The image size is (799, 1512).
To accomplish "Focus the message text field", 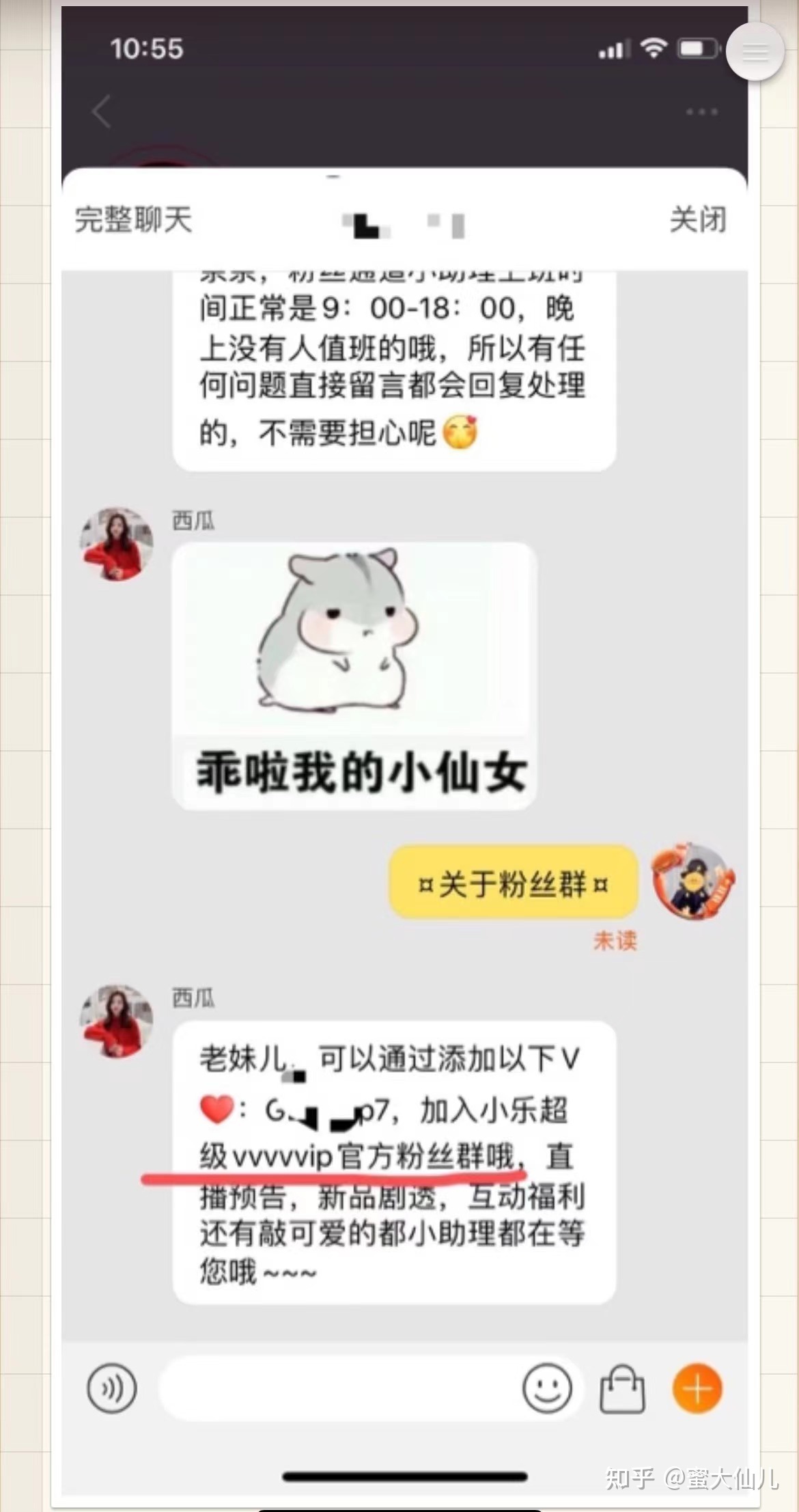I will tap(338, 1389).
